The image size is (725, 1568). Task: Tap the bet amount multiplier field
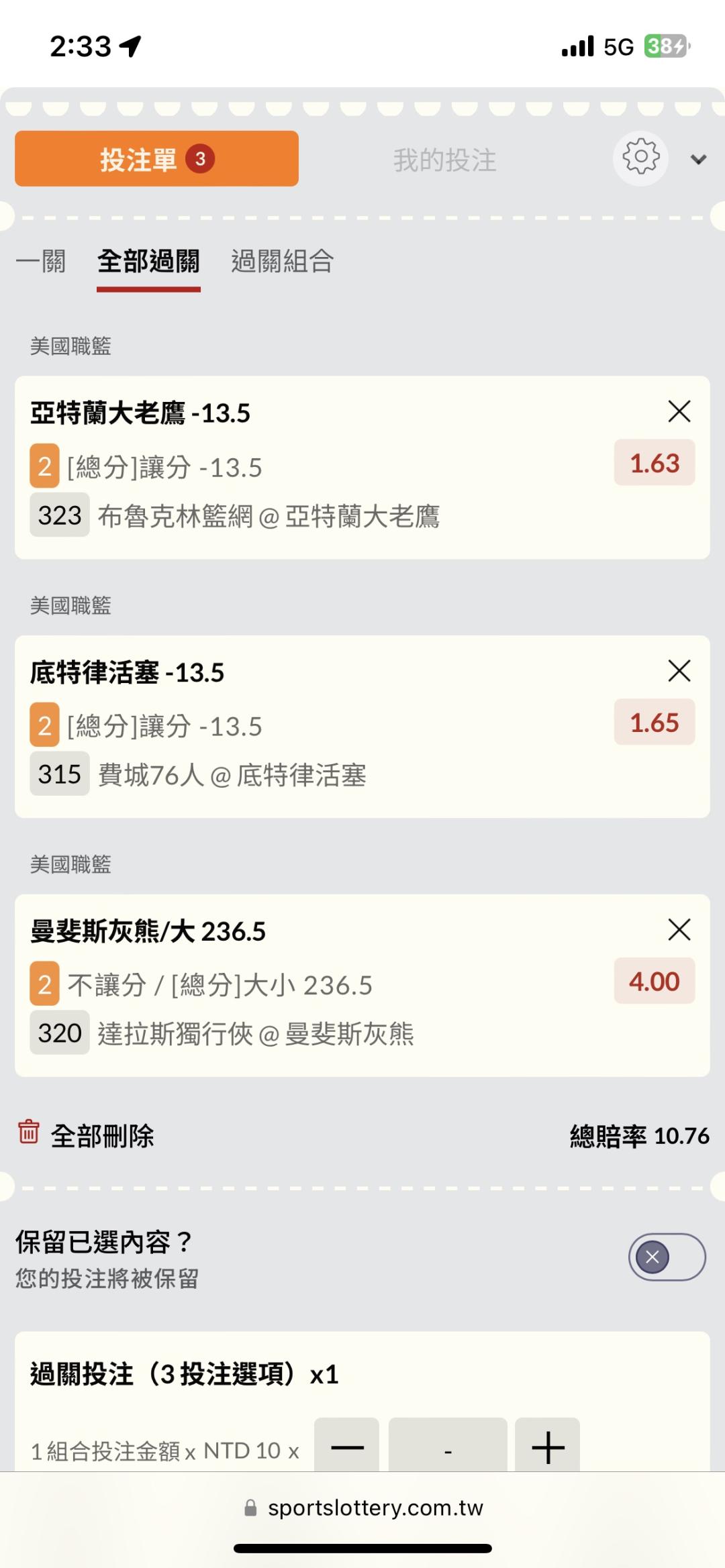(448, 1447)
